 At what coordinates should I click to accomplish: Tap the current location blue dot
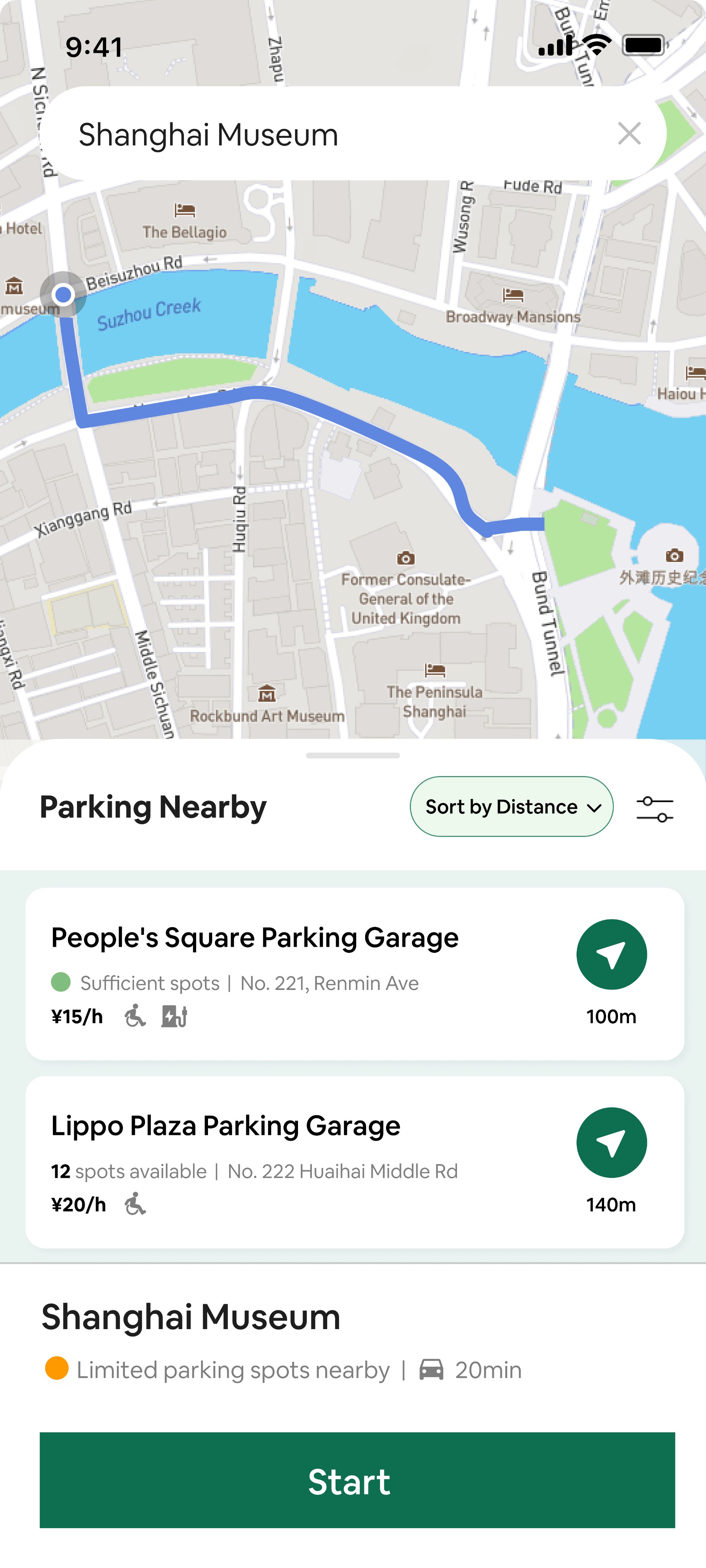coord(63,295)
